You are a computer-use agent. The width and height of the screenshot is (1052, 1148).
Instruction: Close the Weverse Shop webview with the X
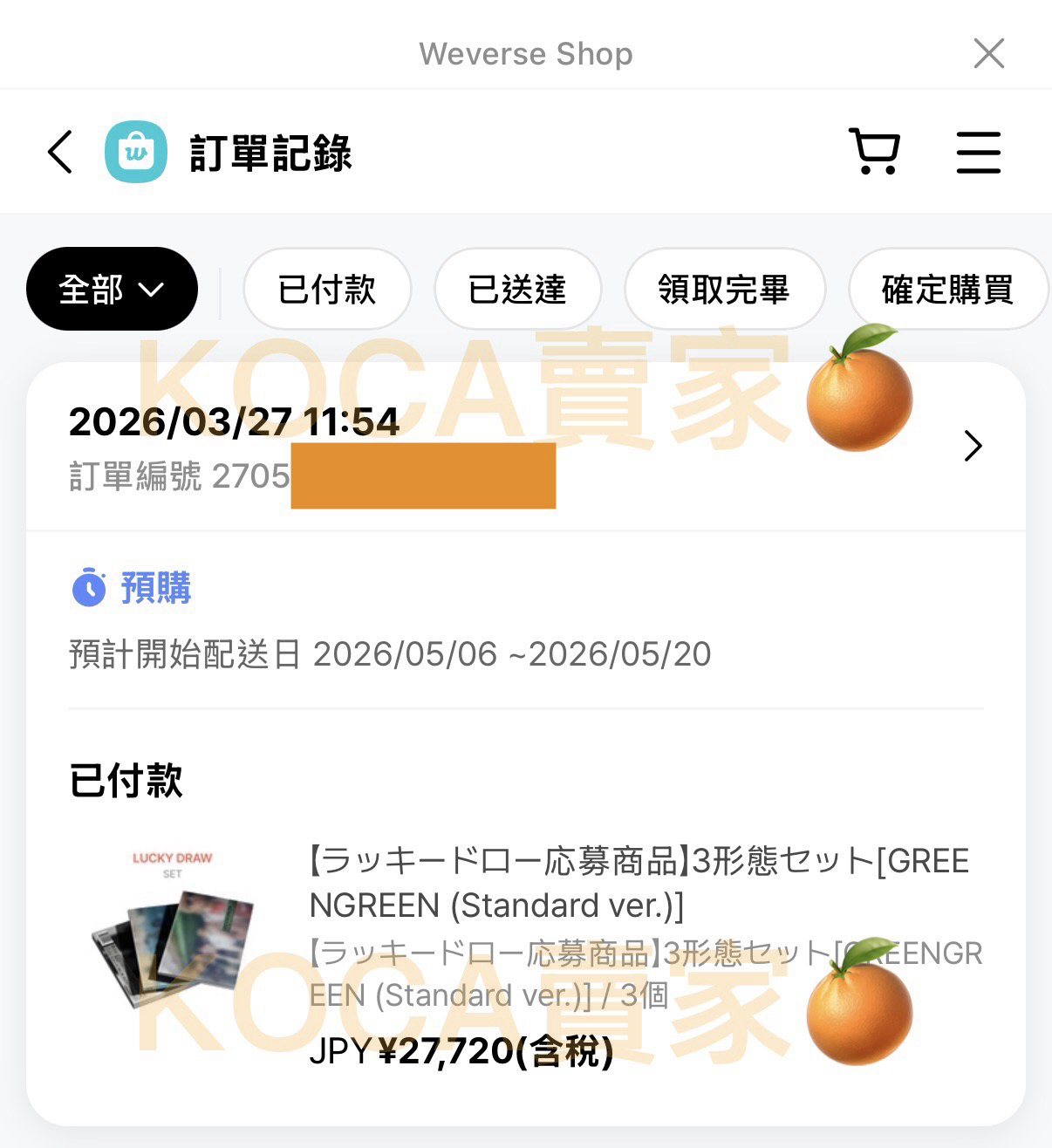click(988, 52)
